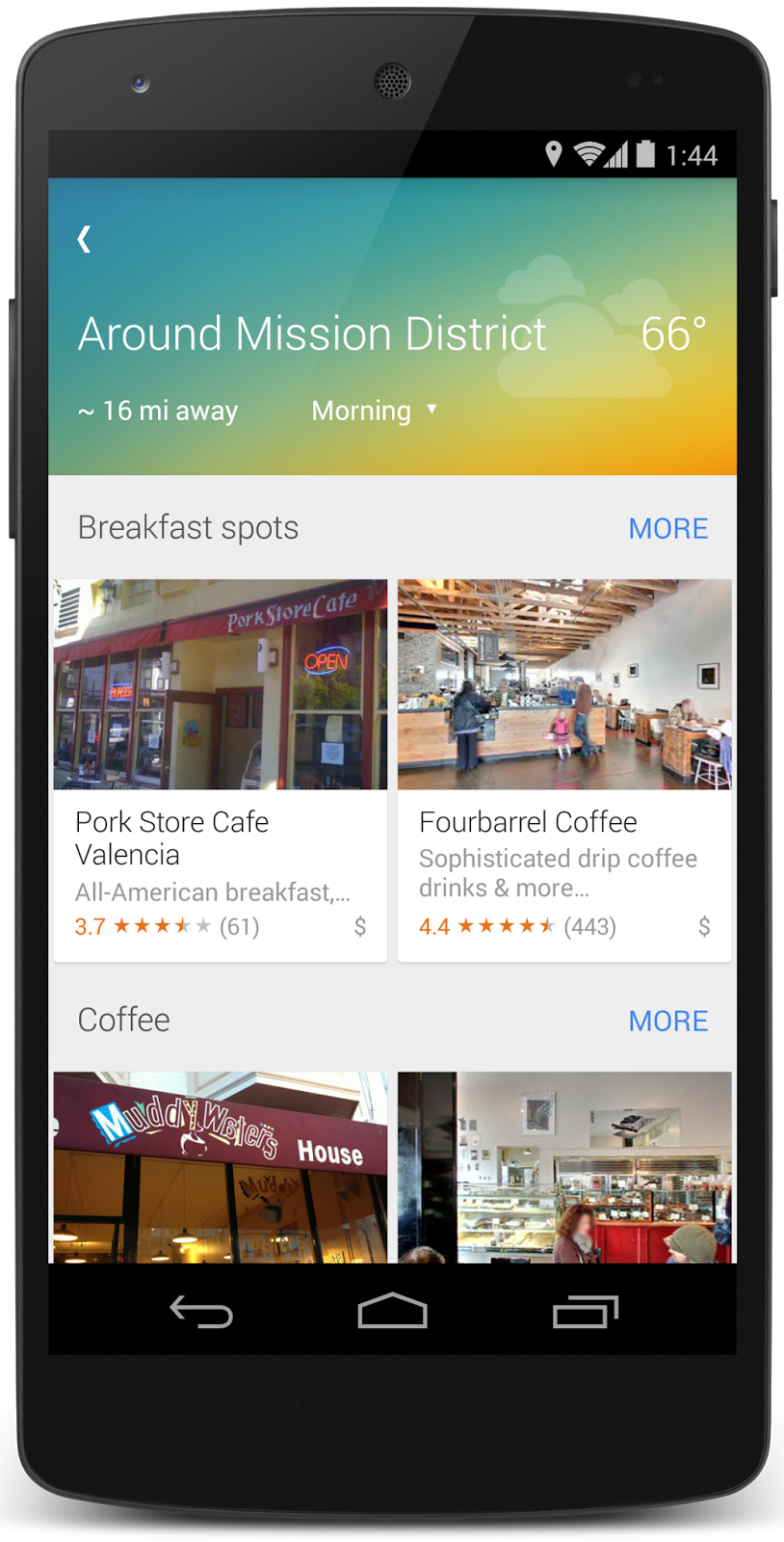
Task: Tap the system home button
Action: click(x=392, y=1311)
